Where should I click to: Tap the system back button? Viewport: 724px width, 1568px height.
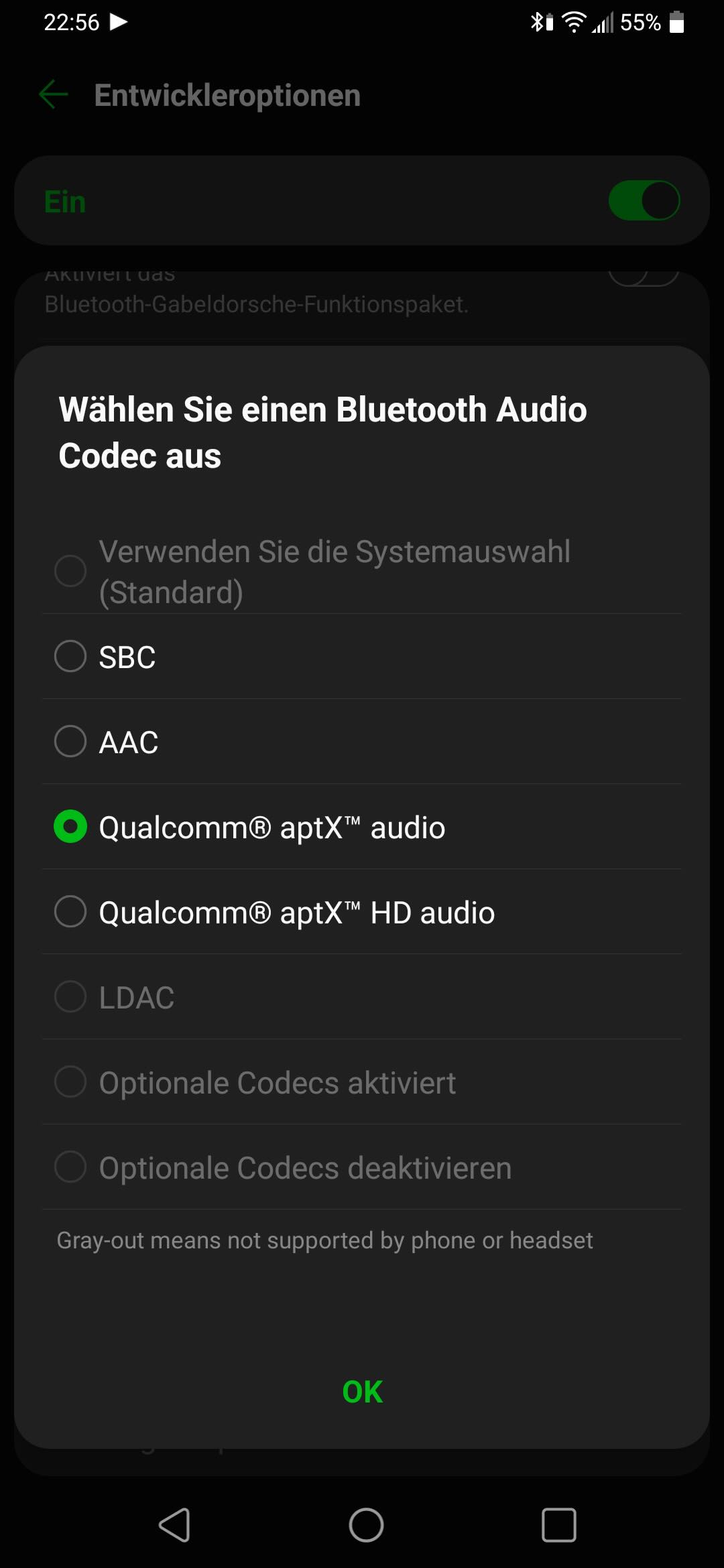[174, 1525]
